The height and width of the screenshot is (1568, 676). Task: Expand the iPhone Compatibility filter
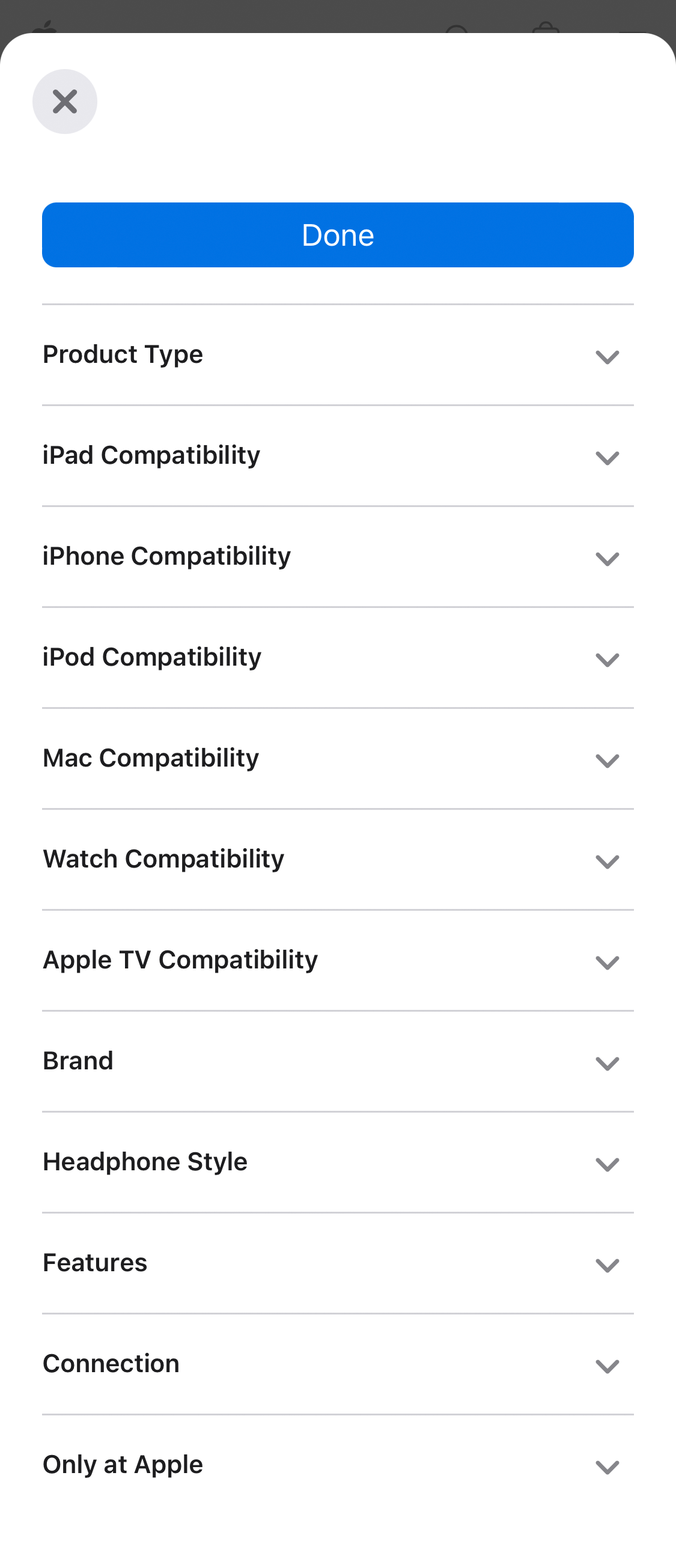pyautogui.click(x=607, y=559)
